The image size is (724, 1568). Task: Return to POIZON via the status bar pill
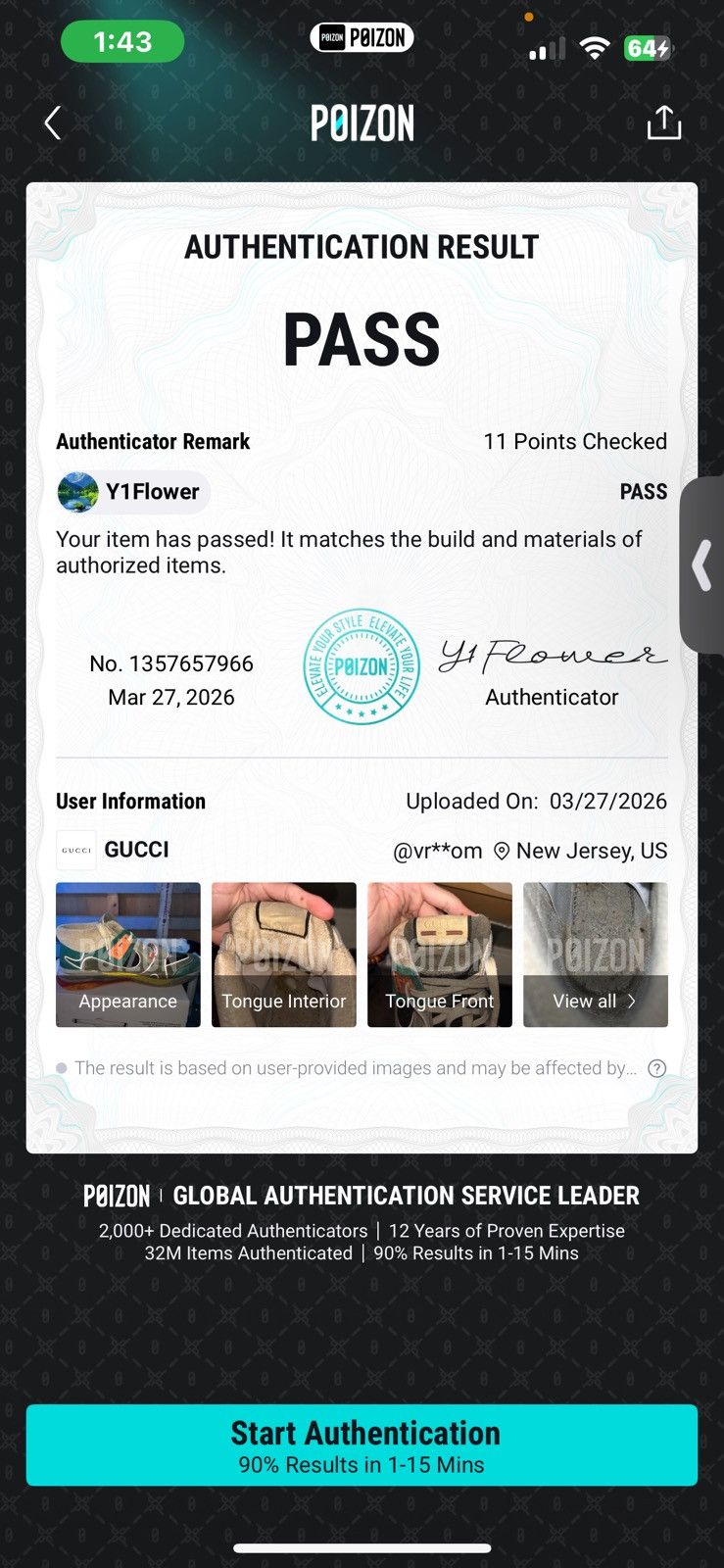(x=362, y=38)
